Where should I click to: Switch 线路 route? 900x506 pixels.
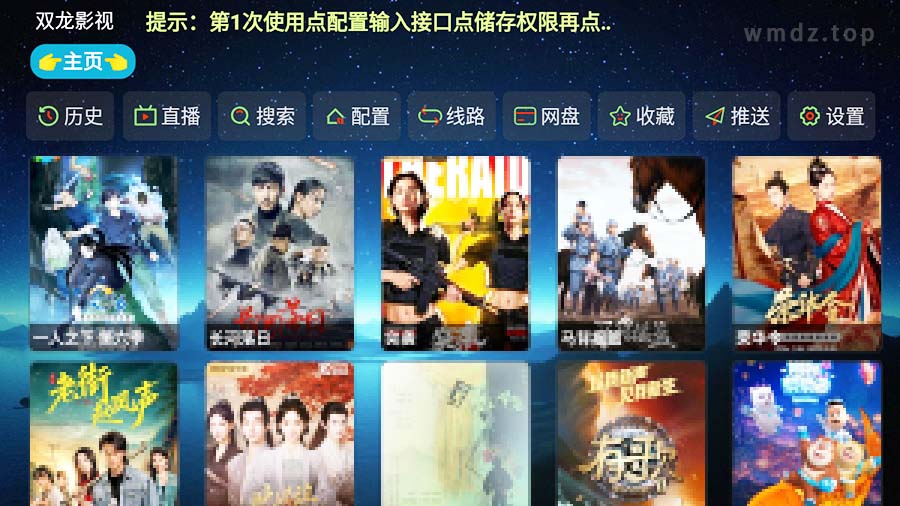pyautogui.click(x=452, y=116)
